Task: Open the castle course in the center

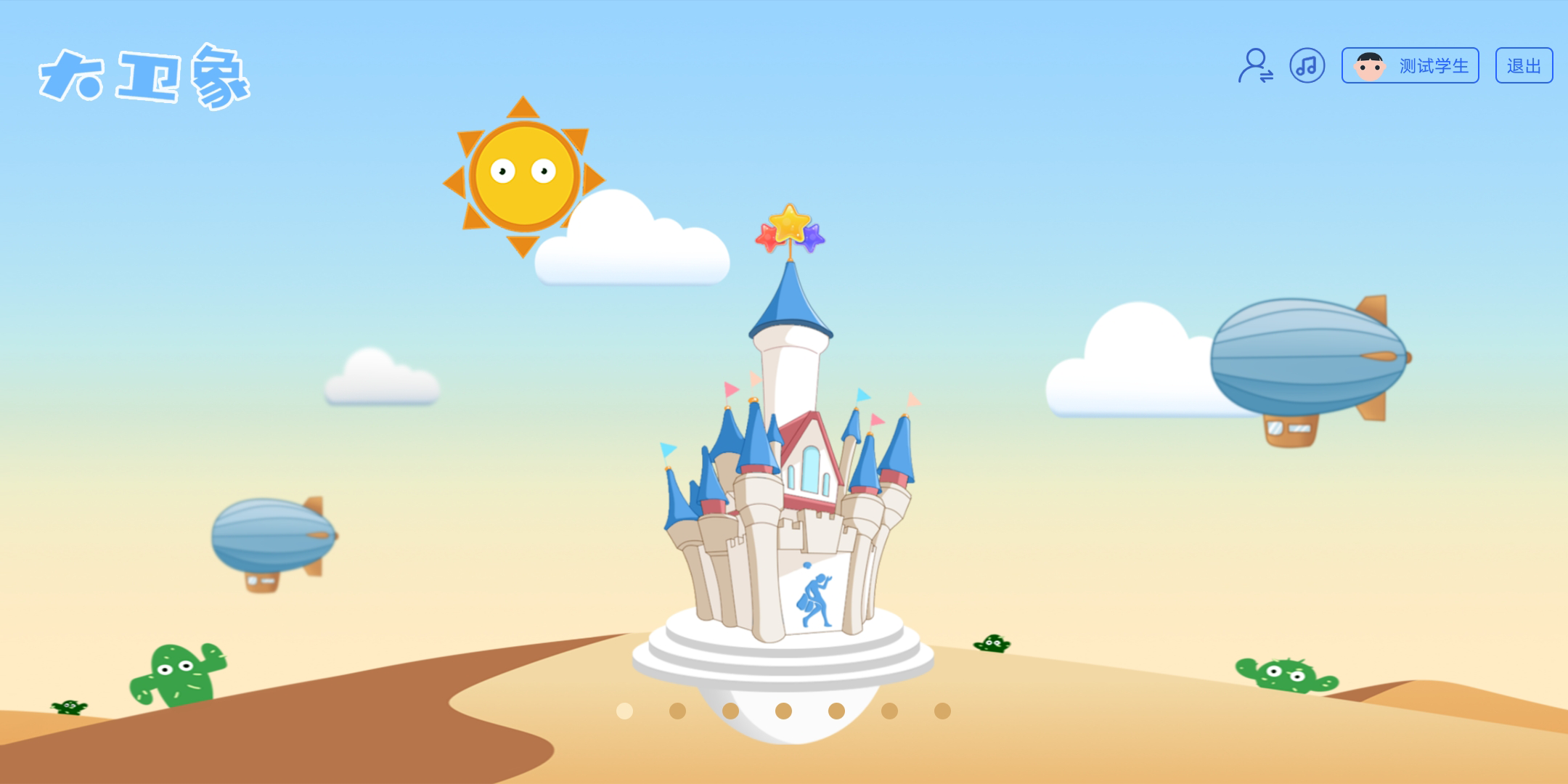Action: coord(789,508)
